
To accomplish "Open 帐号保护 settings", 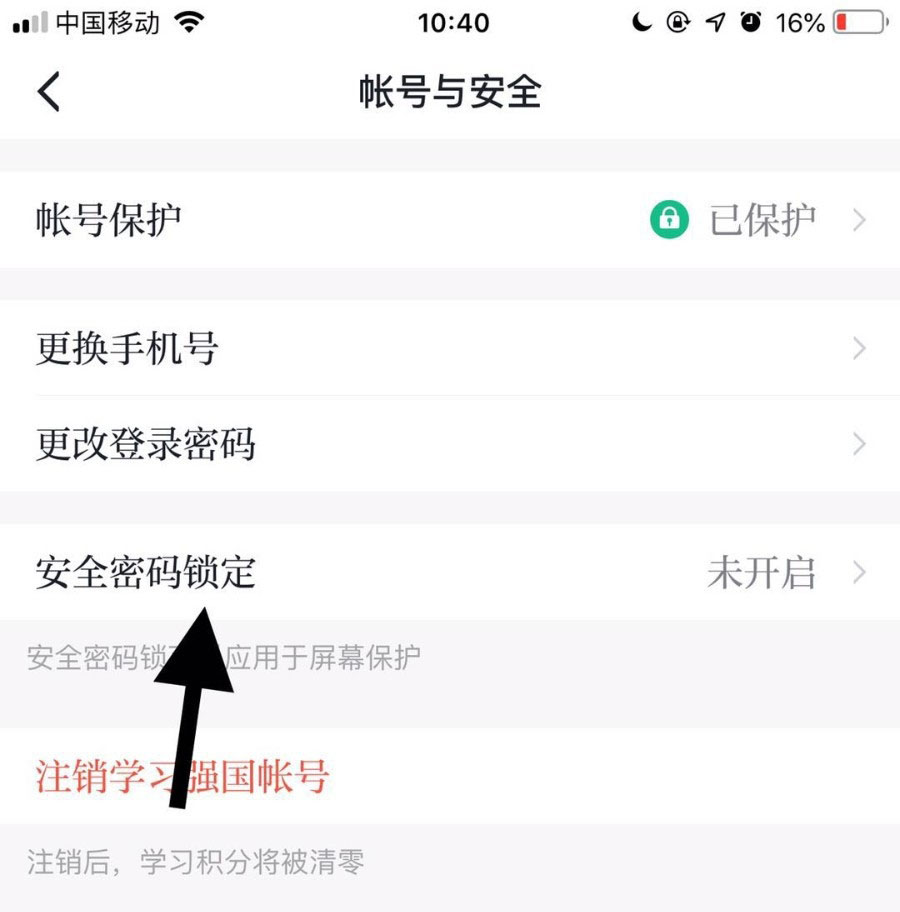I will point(450,220).
